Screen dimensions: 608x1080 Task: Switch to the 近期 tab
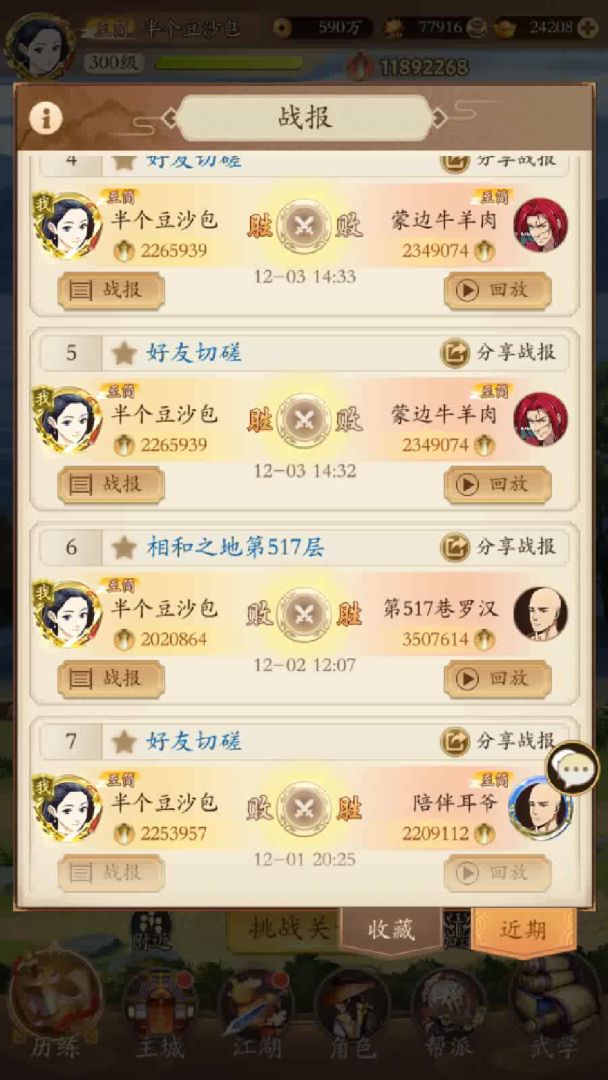tap(523, 929)
